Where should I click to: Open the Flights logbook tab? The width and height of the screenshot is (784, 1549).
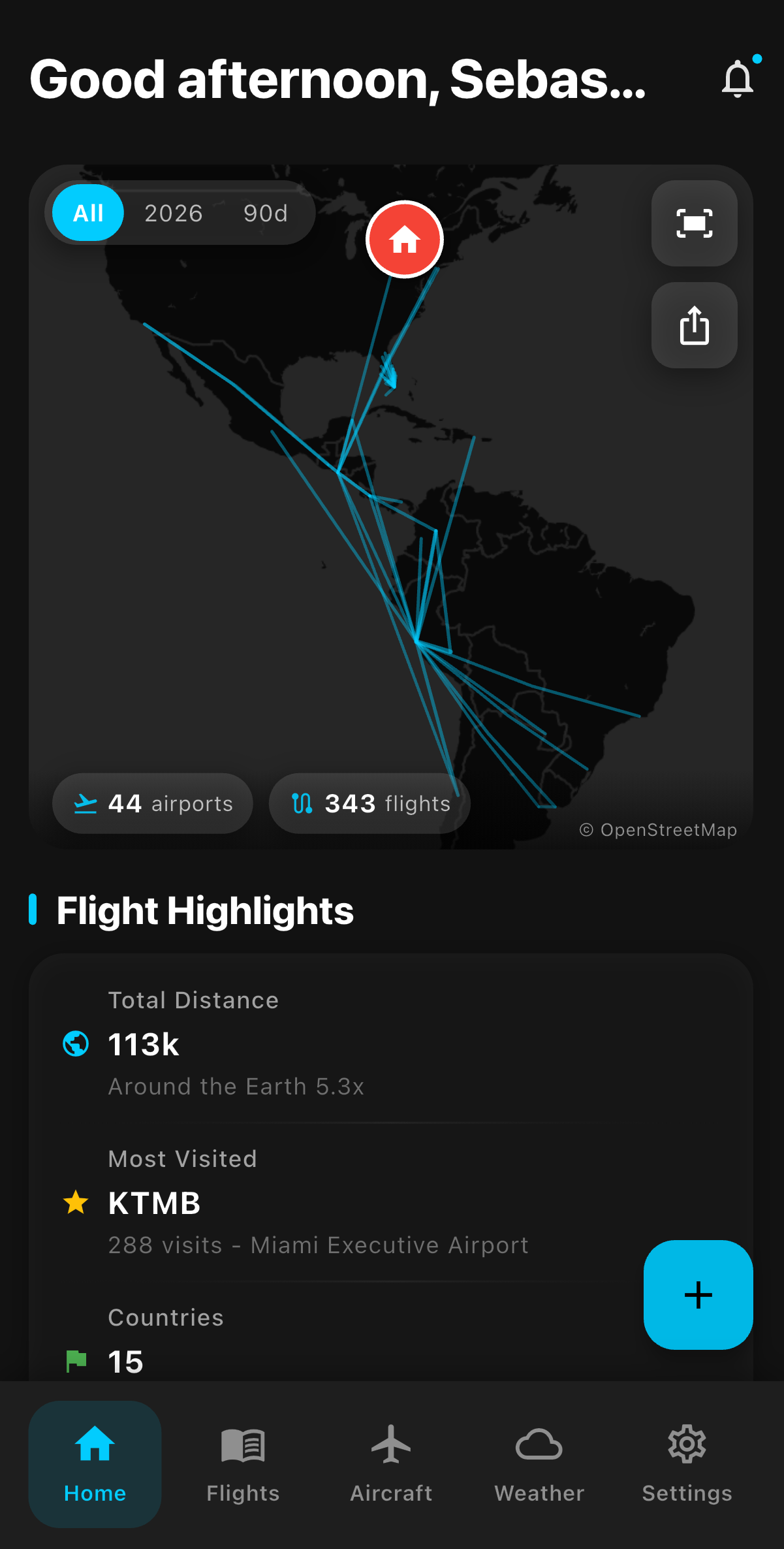tap(242, 1463)
